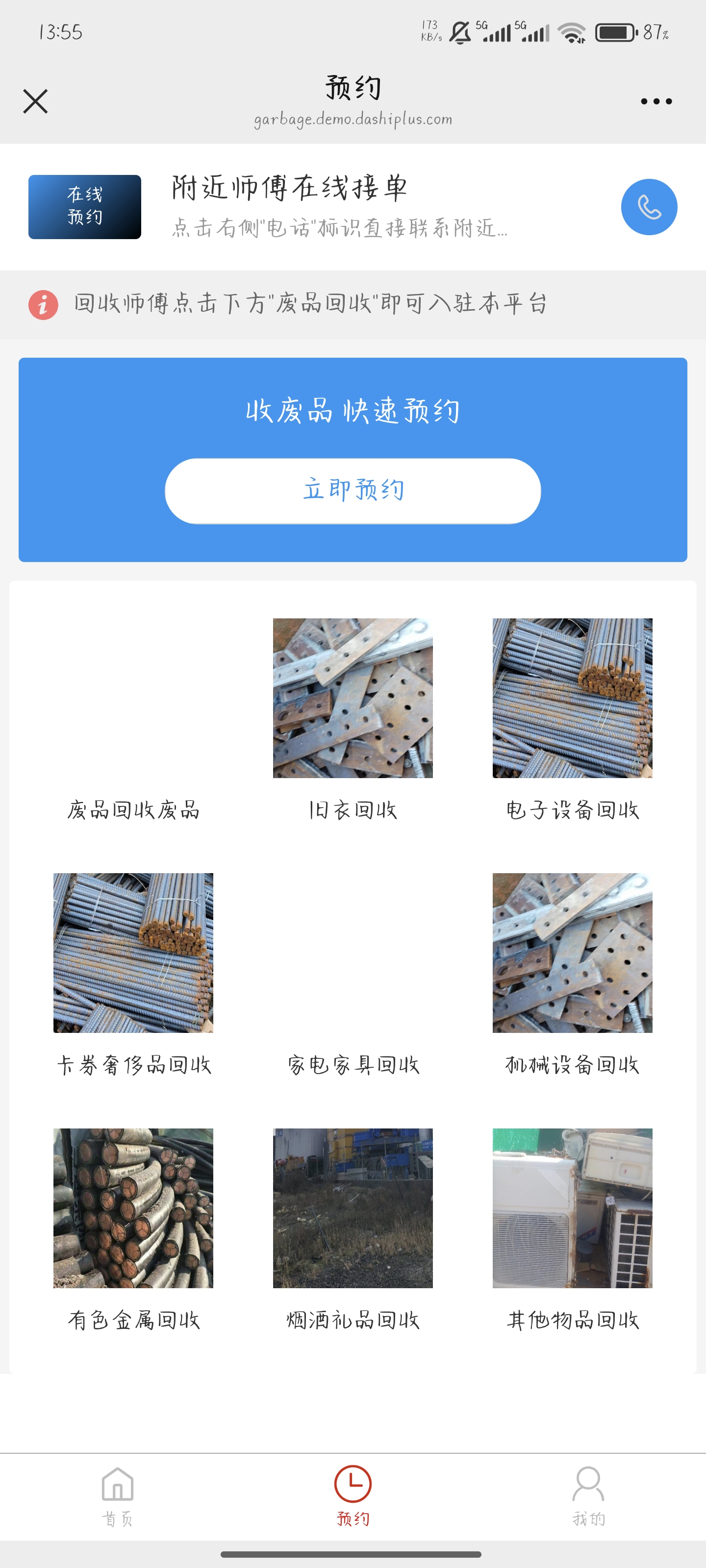Tap the 预约 tab in bottom bar

pos(353,1496)
